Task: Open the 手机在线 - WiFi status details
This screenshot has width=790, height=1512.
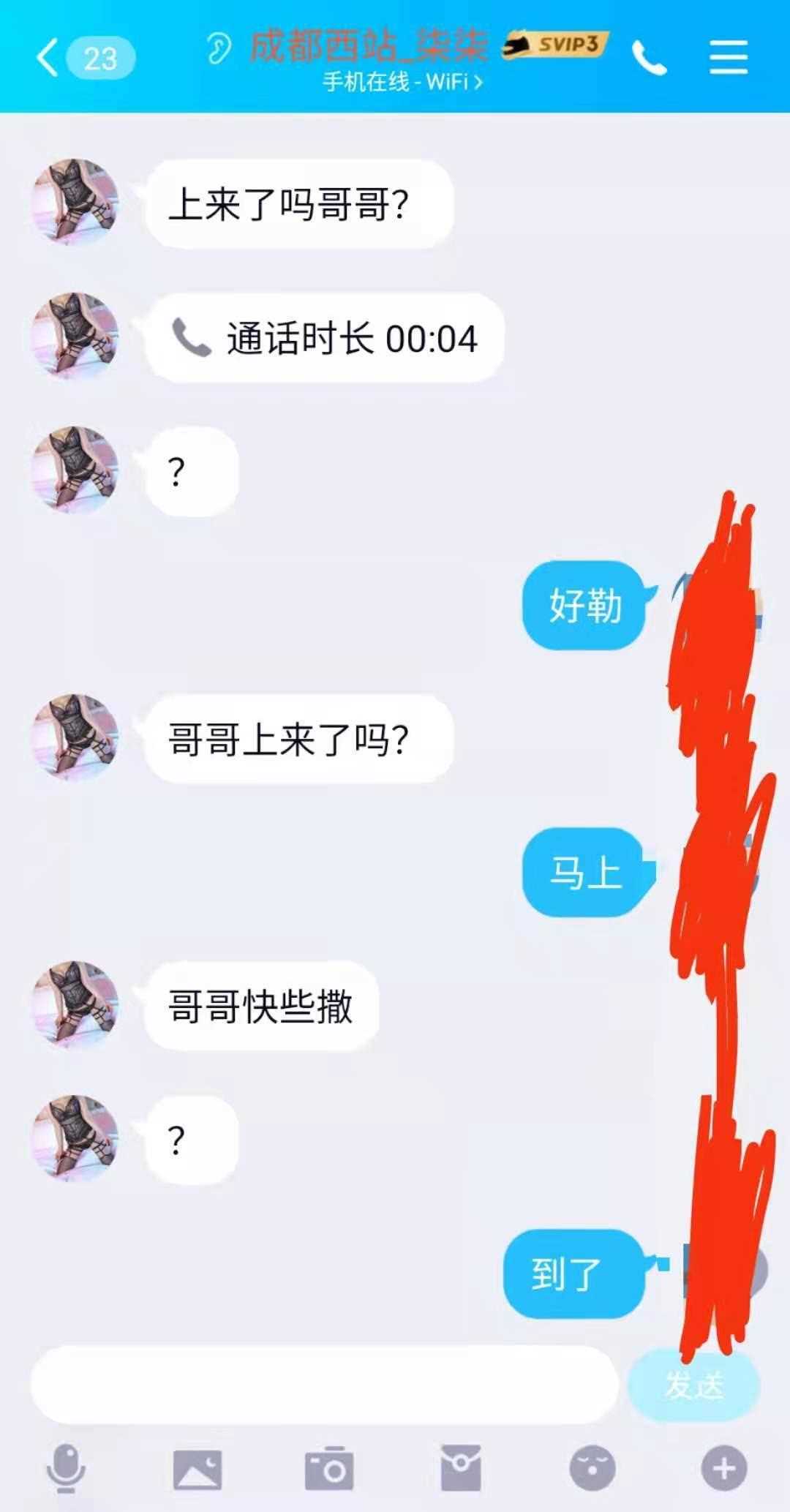Action: (x=402, y=82)
